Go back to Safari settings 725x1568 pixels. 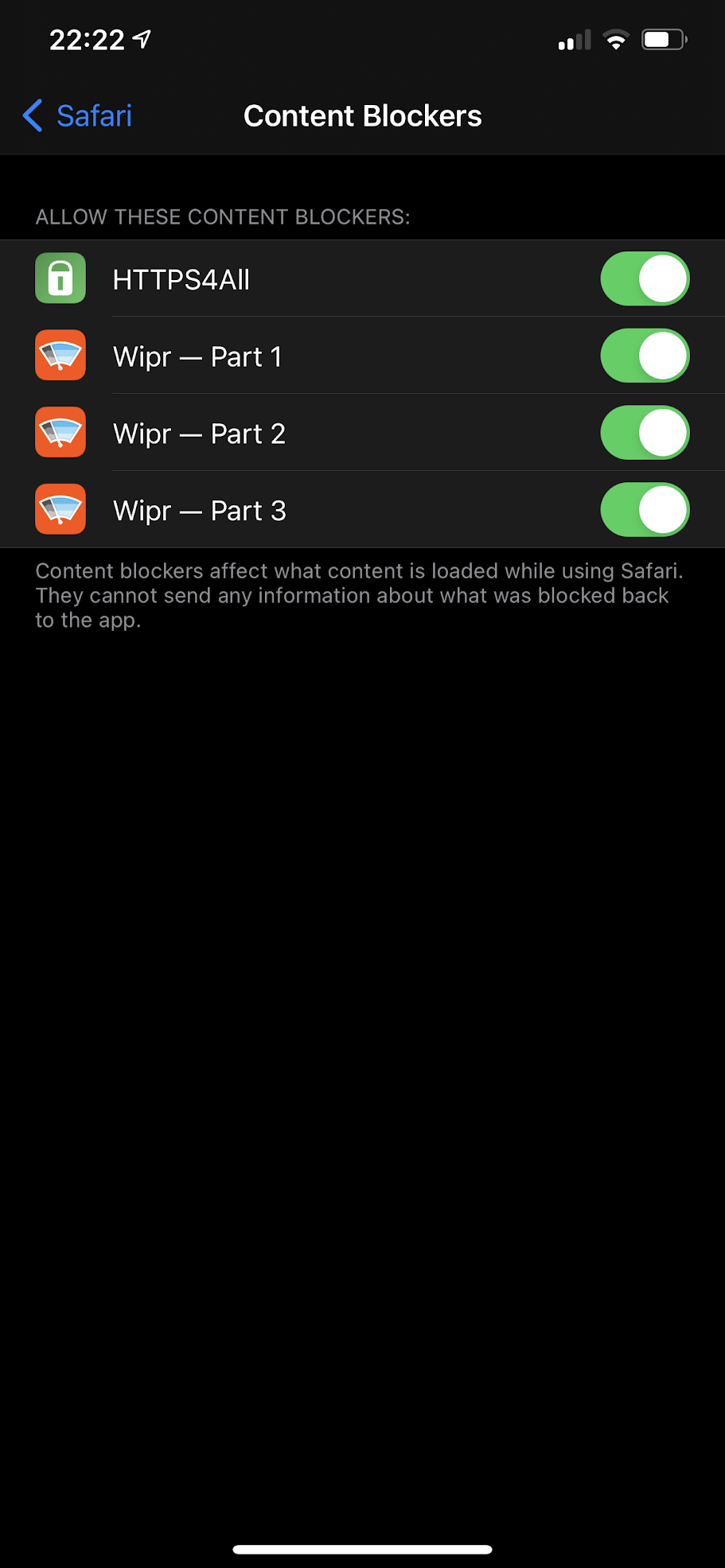[x=78, y=116]
